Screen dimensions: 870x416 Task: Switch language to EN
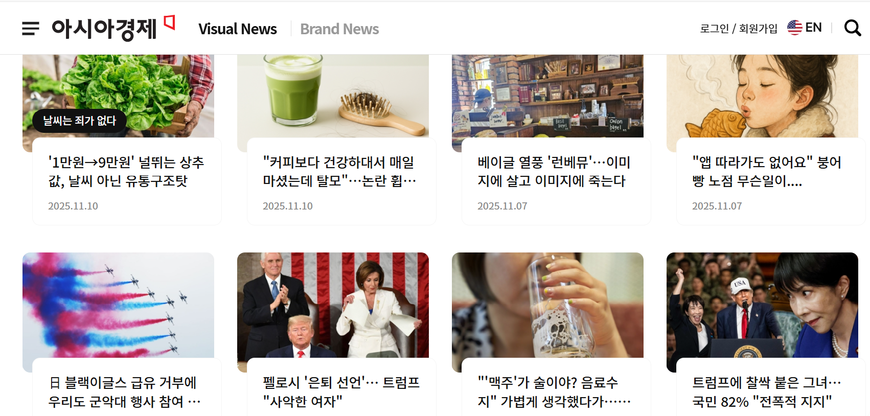(x=805, y=28)
